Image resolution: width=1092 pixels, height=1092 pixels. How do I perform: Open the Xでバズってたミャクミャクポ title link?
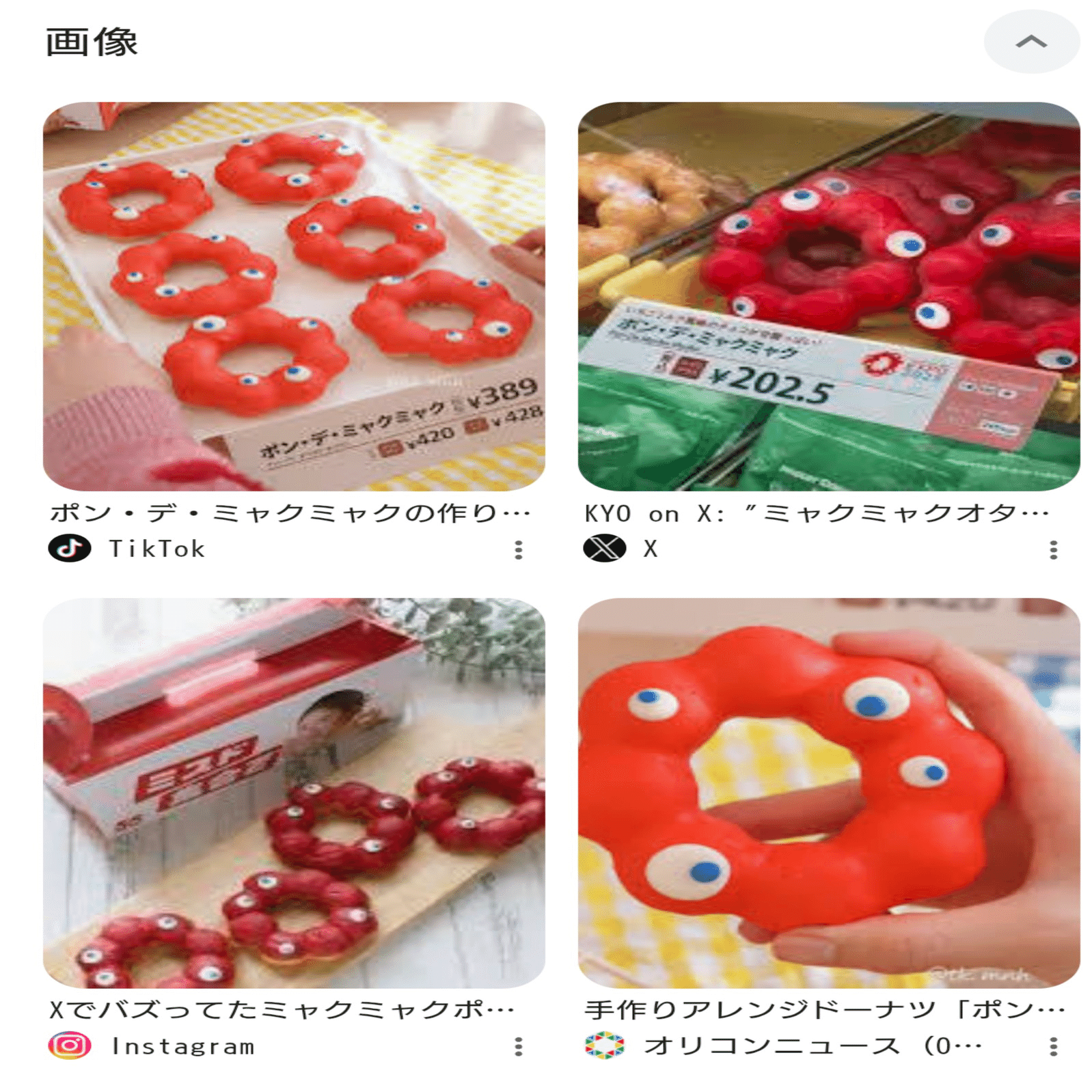click(x=282, y=1009)
